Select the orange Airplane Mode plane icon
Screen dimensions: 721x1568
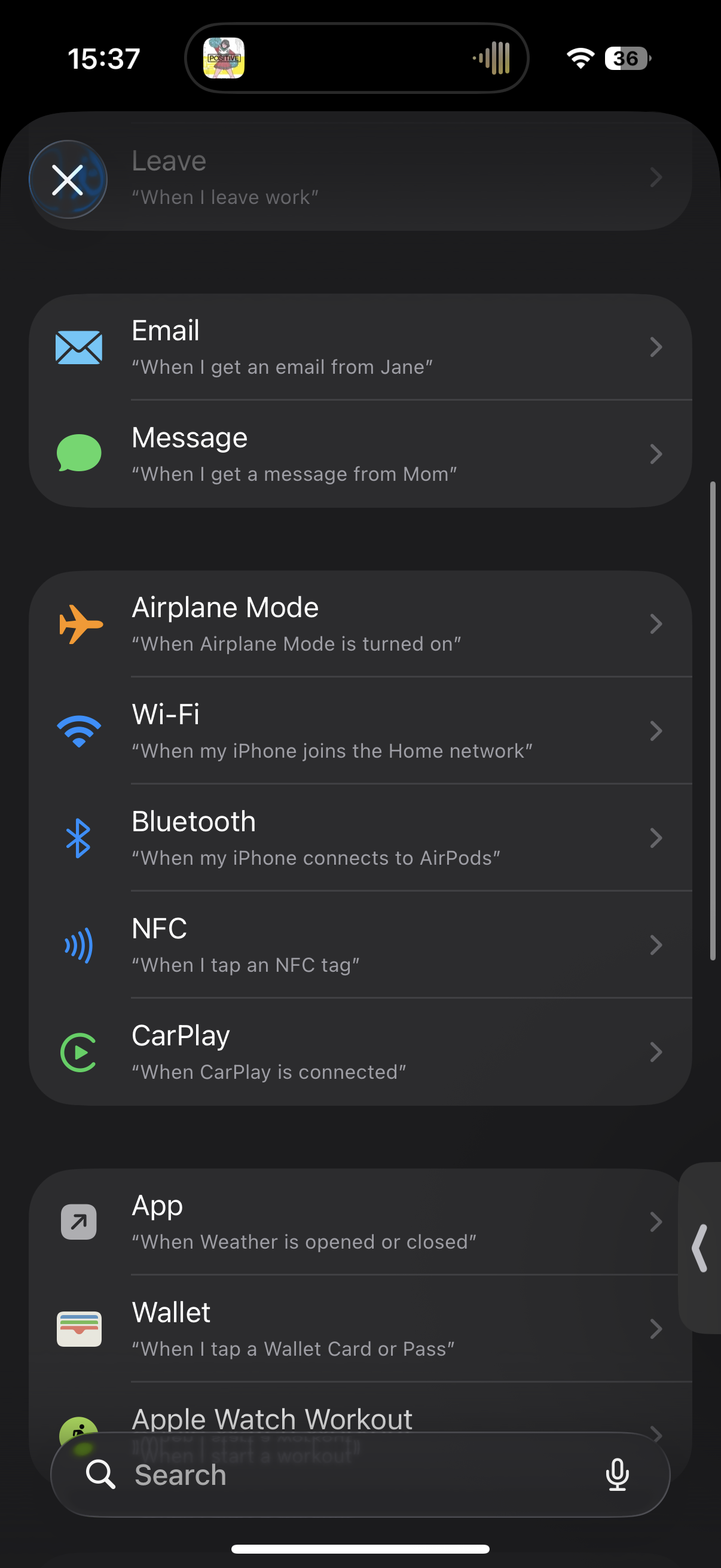[x=78, y=623]
